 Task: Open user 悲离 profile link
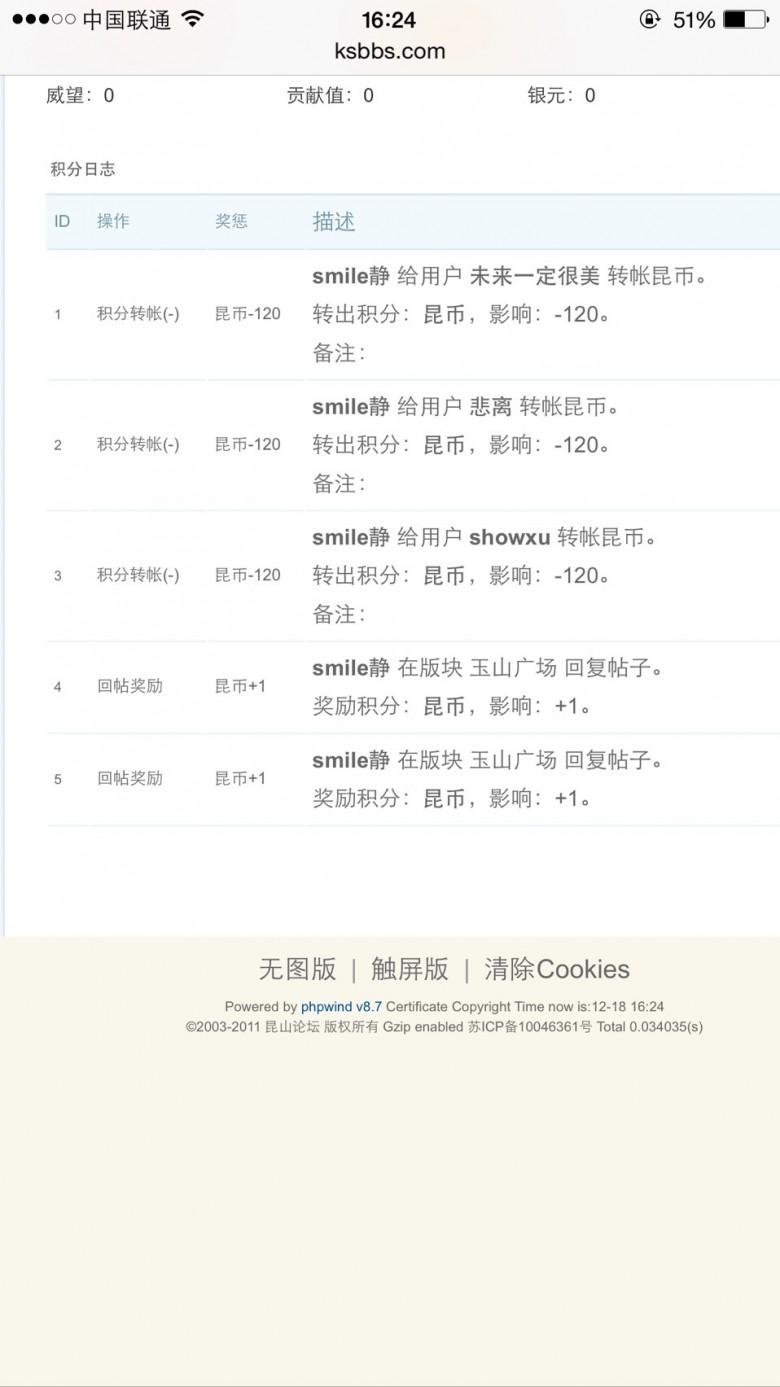pos(490,407)
